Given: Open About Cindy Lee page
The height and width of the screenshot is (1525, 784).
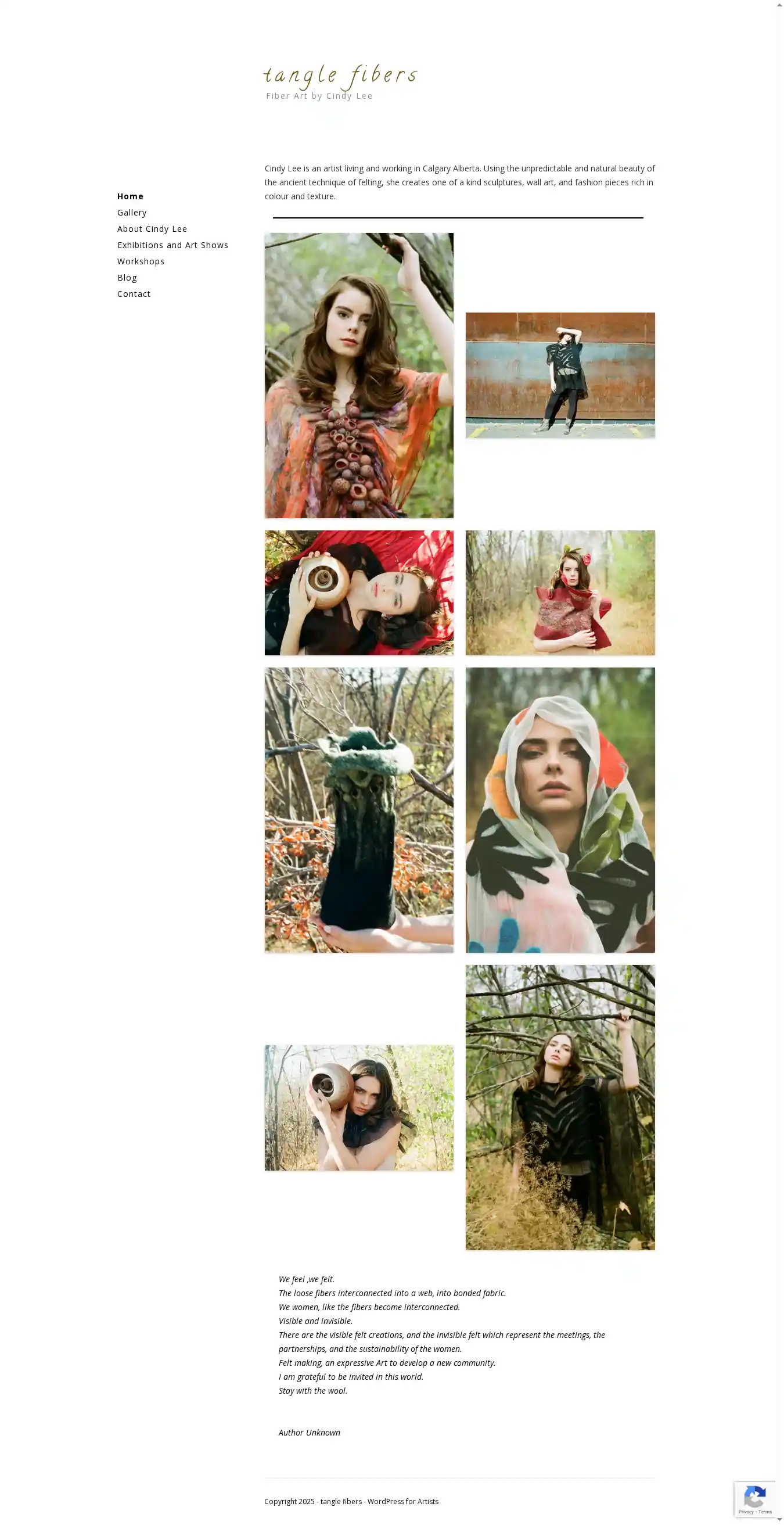Looking at the screenshot, I should (152, 228).
